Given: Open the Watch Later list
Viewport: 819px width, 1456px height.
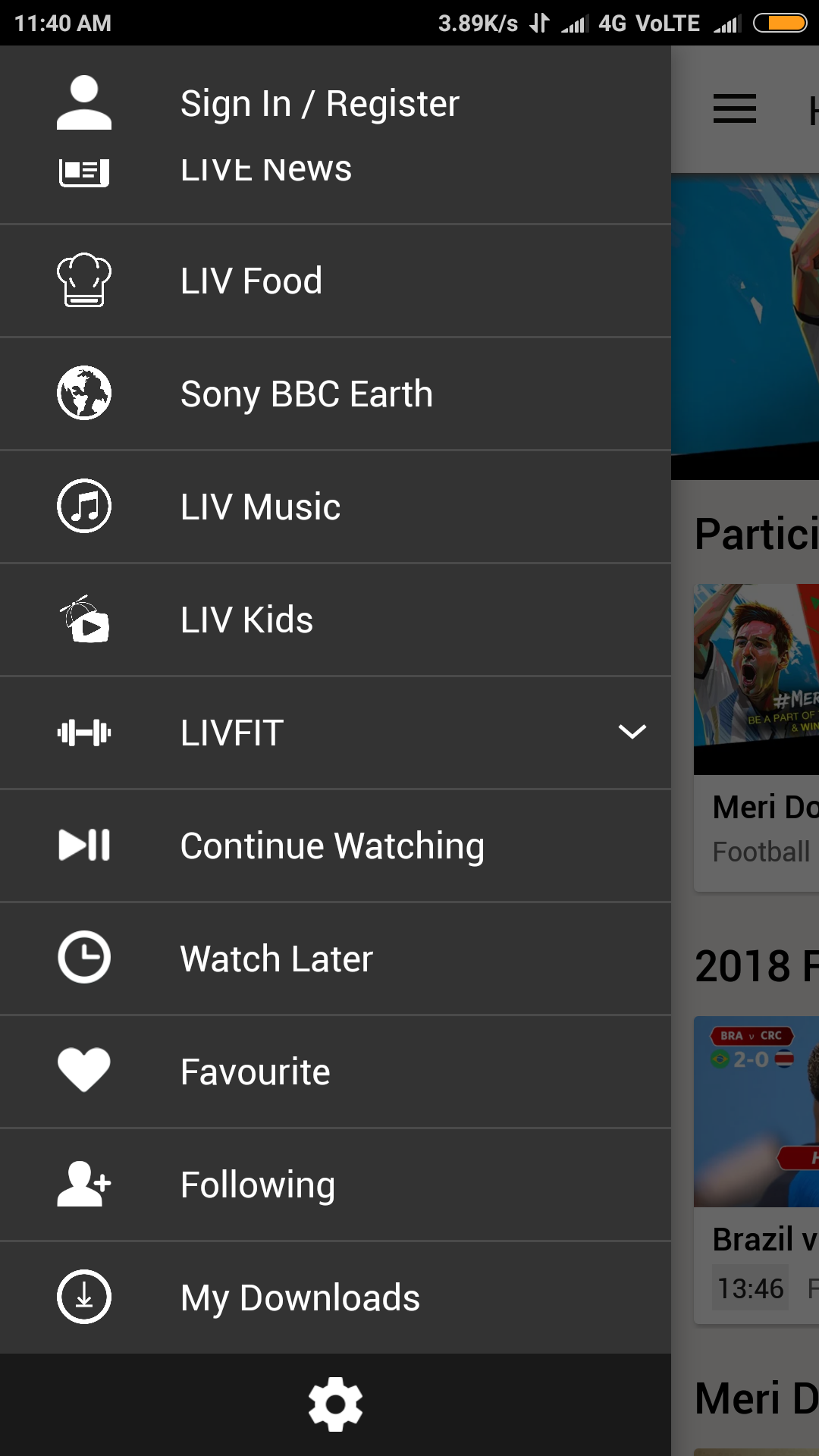Looking at the screenshot, I should click(276, 959).
